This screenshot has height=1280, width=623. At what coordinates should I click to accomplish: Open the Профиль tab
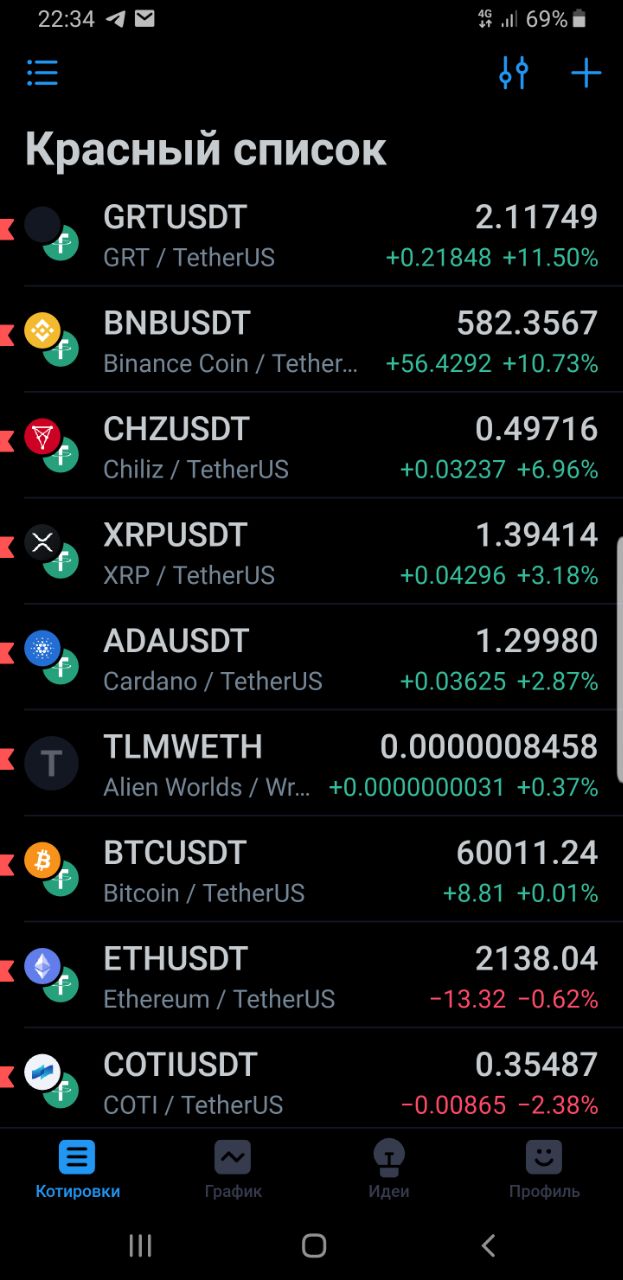[544, 1169]
